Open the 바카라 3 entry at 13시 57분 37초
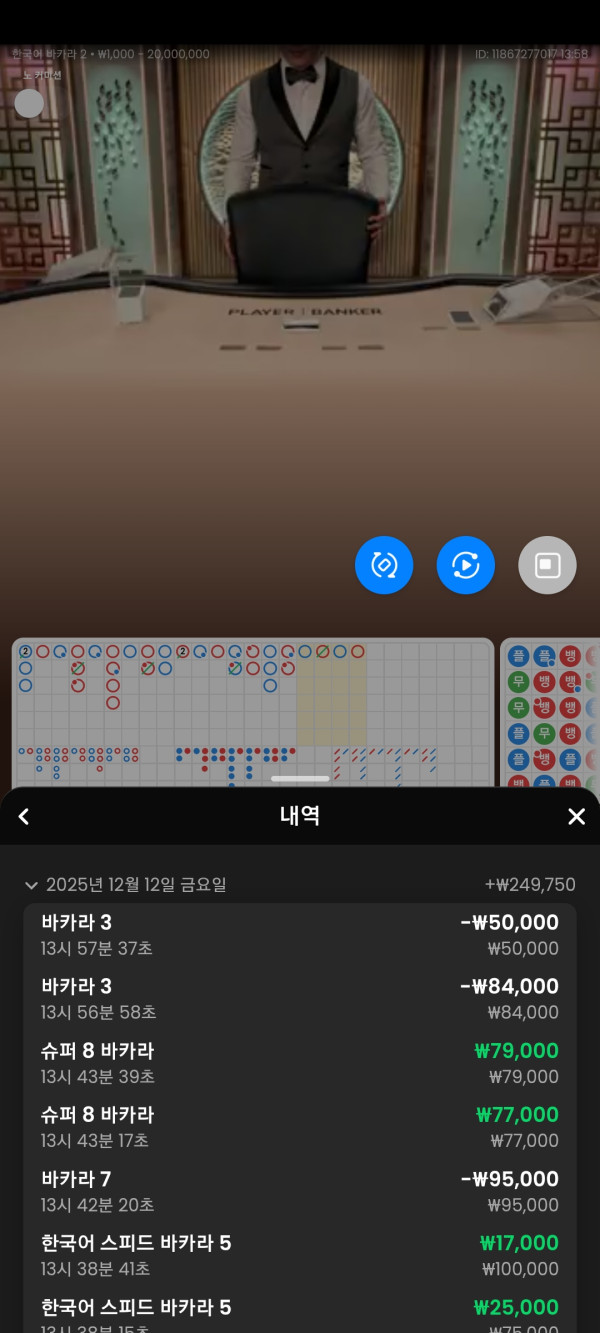This screenshot has width=600, height=1333. coord(300,935)
